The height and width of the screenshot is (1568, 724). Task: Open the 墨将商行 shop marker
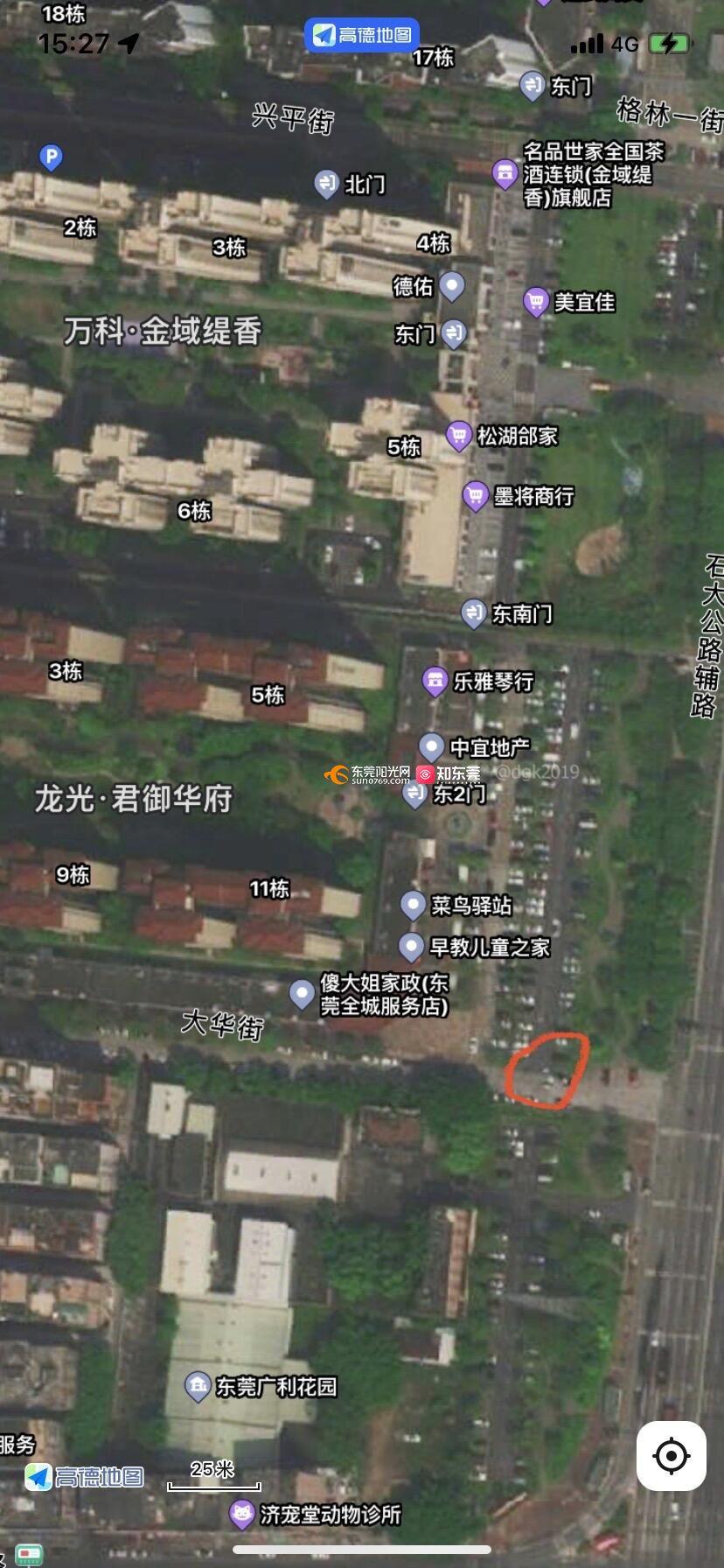[475, 496]
